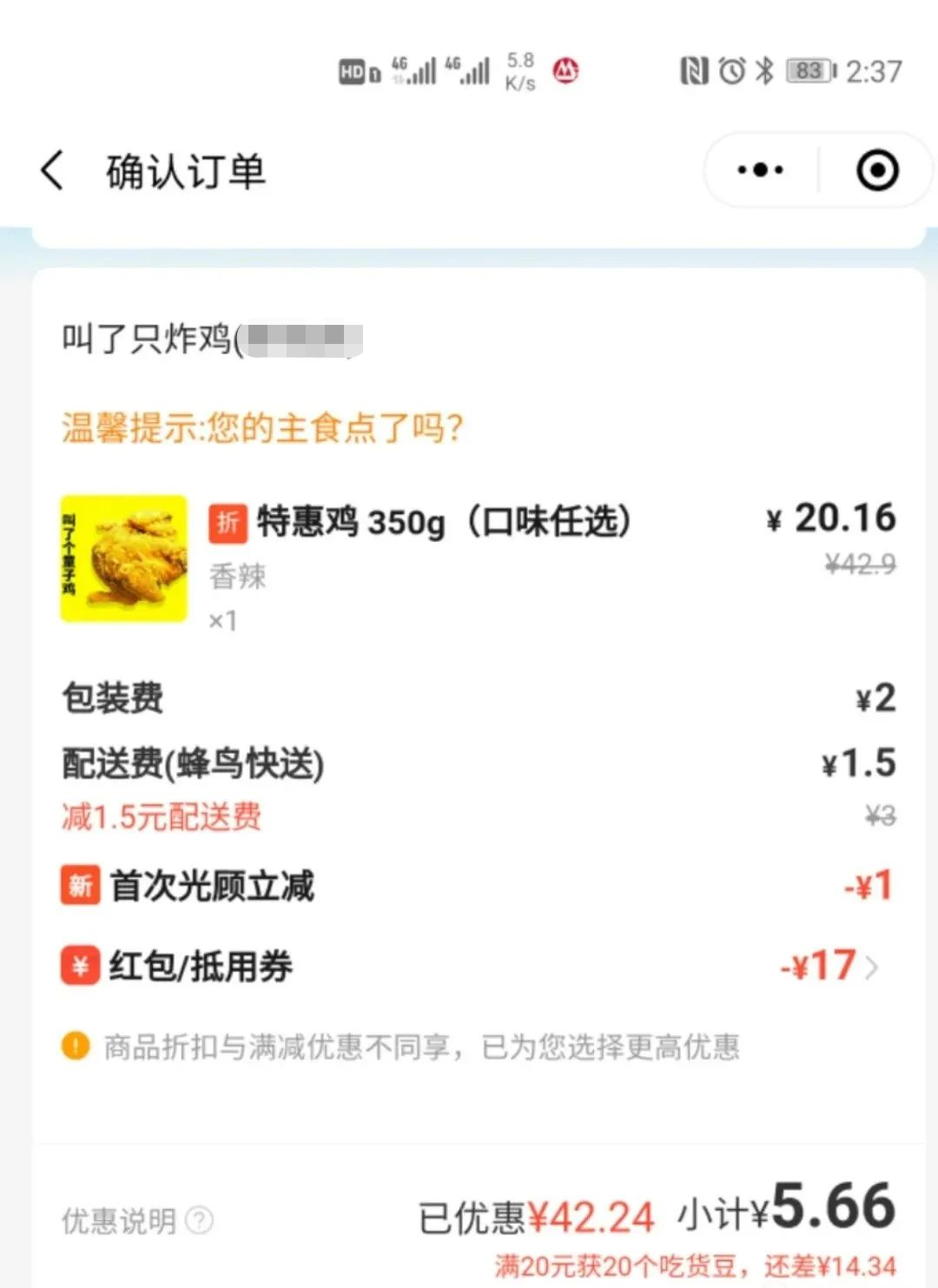Open the mini program three-dot menu
This screenshot has width=938, height=1288.
(x=760, y=170)
